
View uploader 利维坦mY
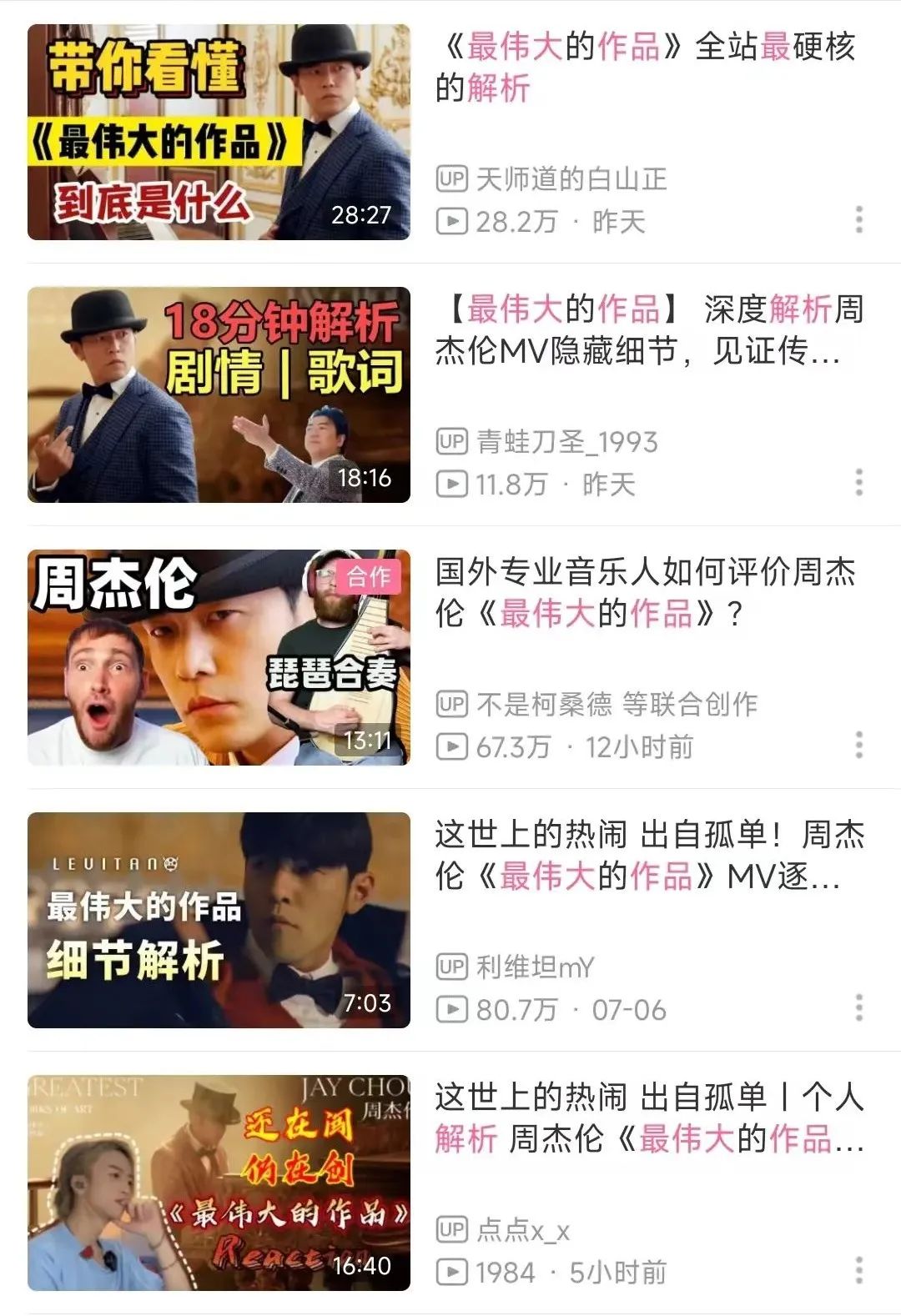click(x=534, y=967)
